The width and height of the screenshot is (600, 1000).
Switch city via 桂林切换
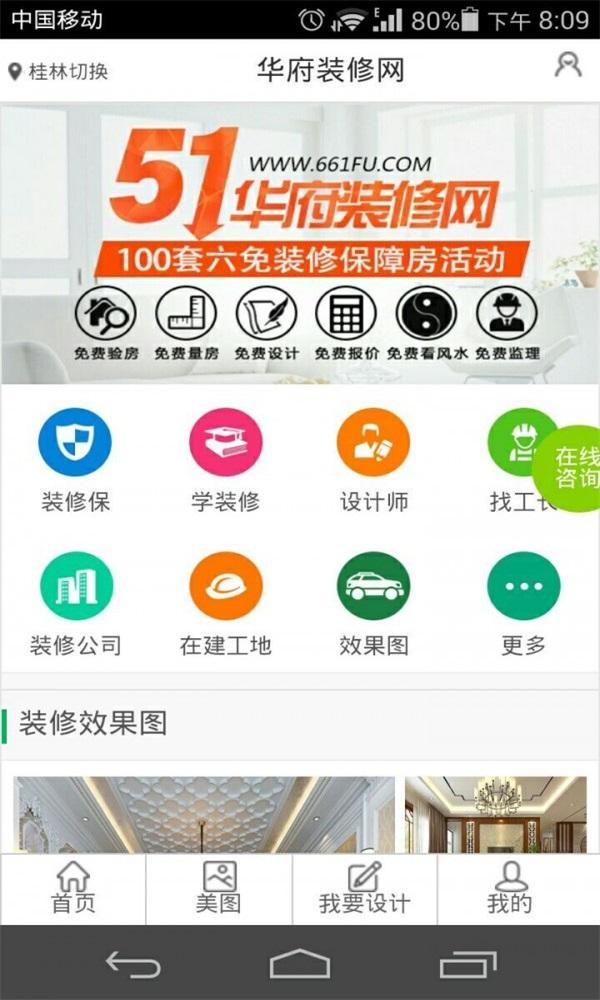(58, 71)
